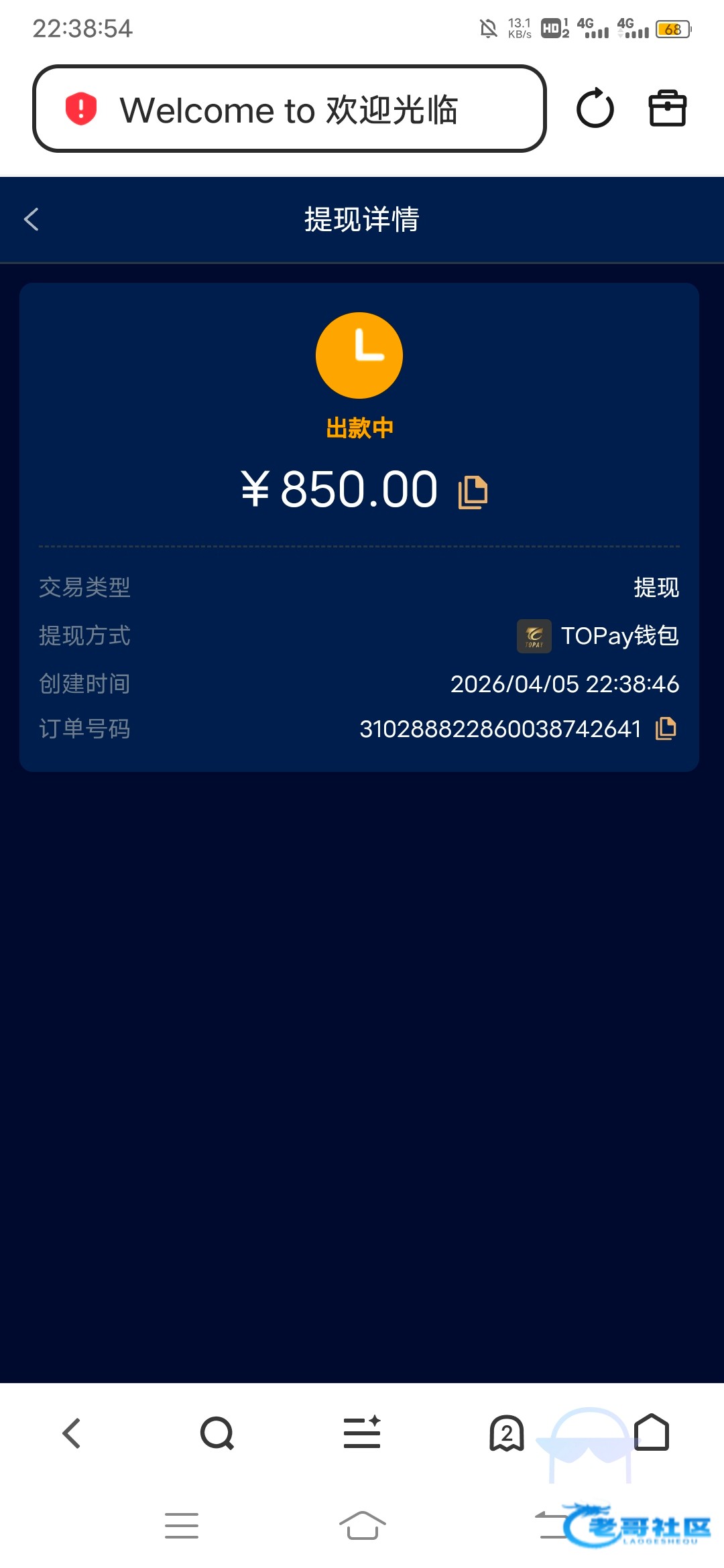Image resolution: width=724 pixels, height=1568 pixels.
Task: Open the browser menu
Action: (362, 1433)
